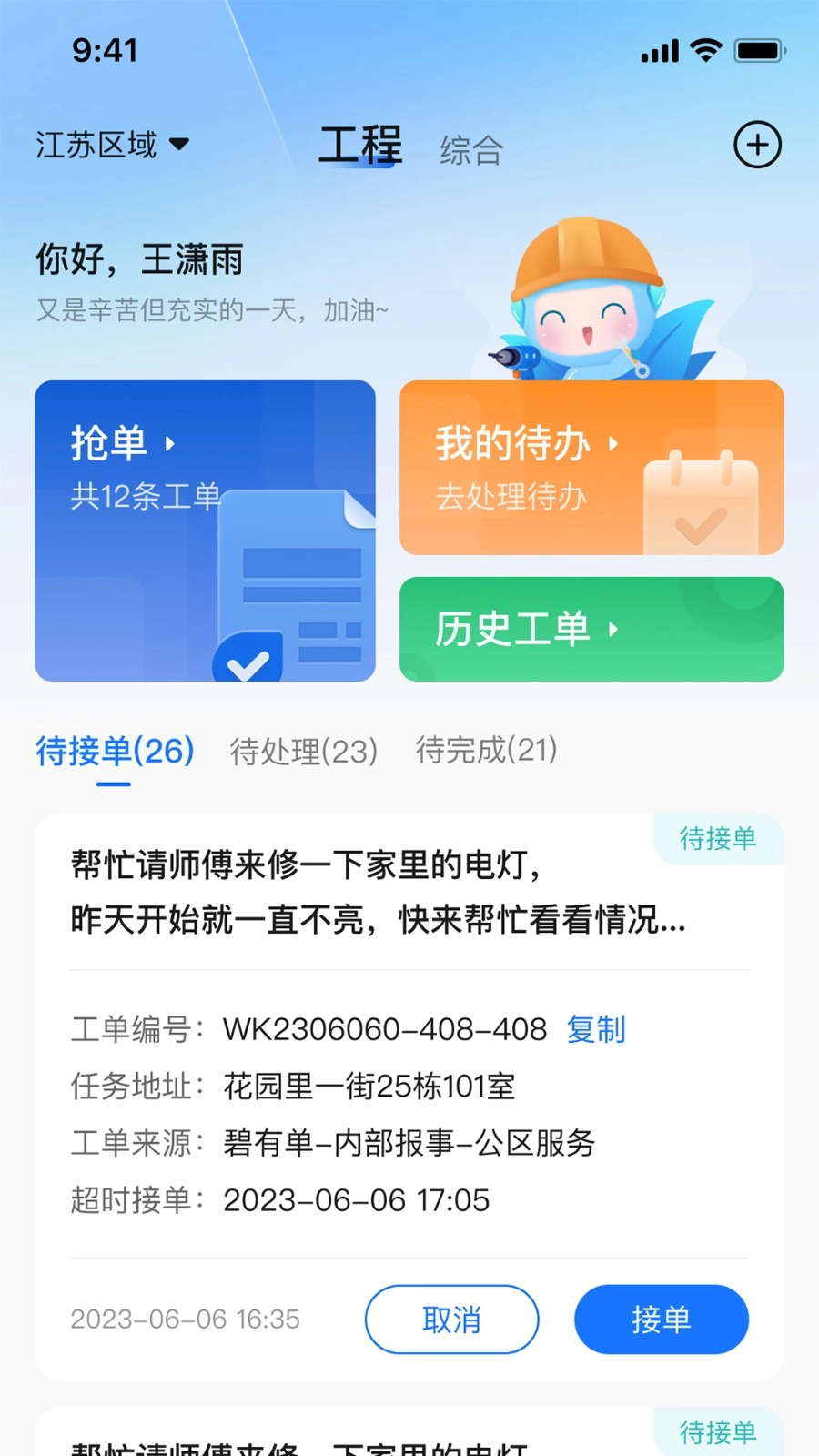Screen dimensions: 819x1456
Task: Select the 待接单(26) tab toggle
Action: [x=114, y=751]
